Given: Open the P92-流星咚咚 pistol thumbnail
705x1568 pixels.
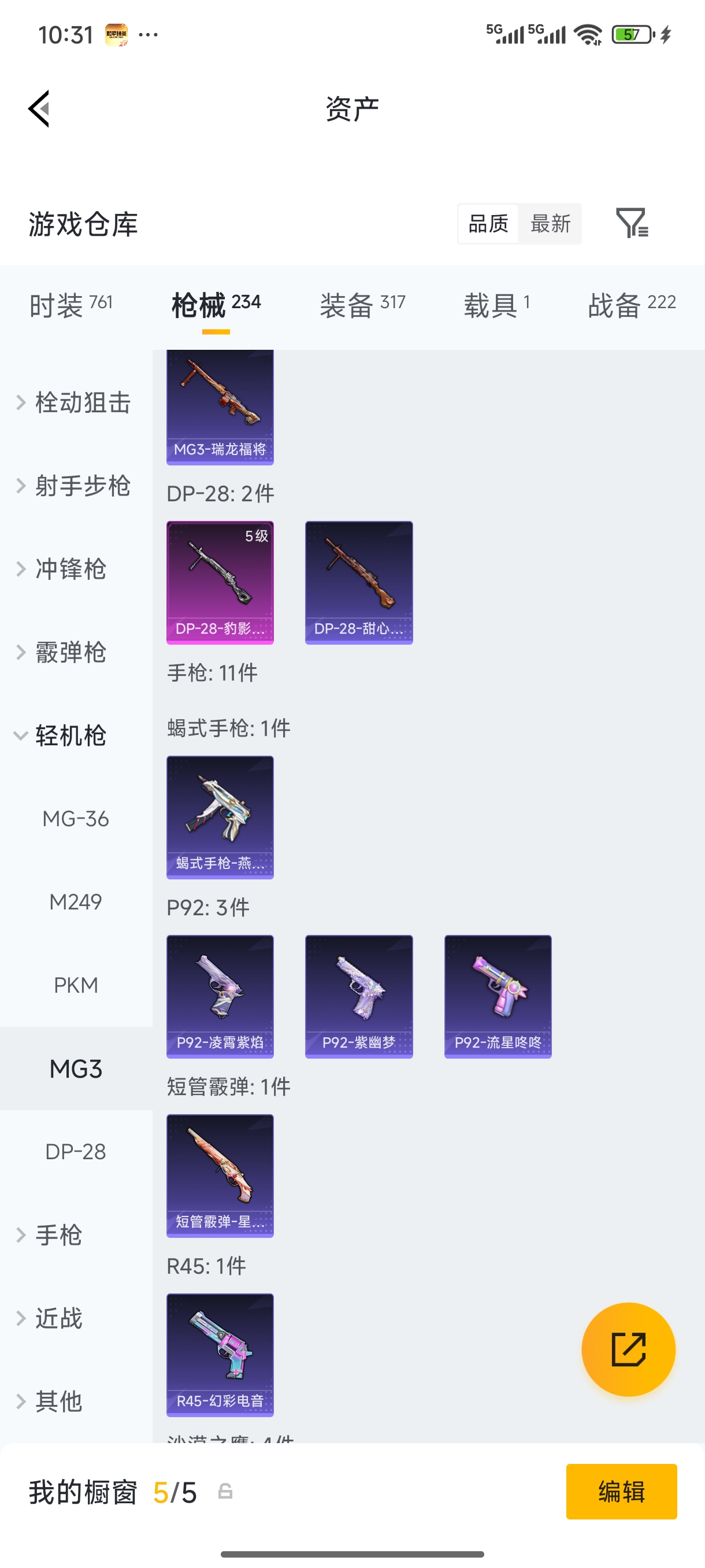Looking at the screenshot, I should (497, 996).
